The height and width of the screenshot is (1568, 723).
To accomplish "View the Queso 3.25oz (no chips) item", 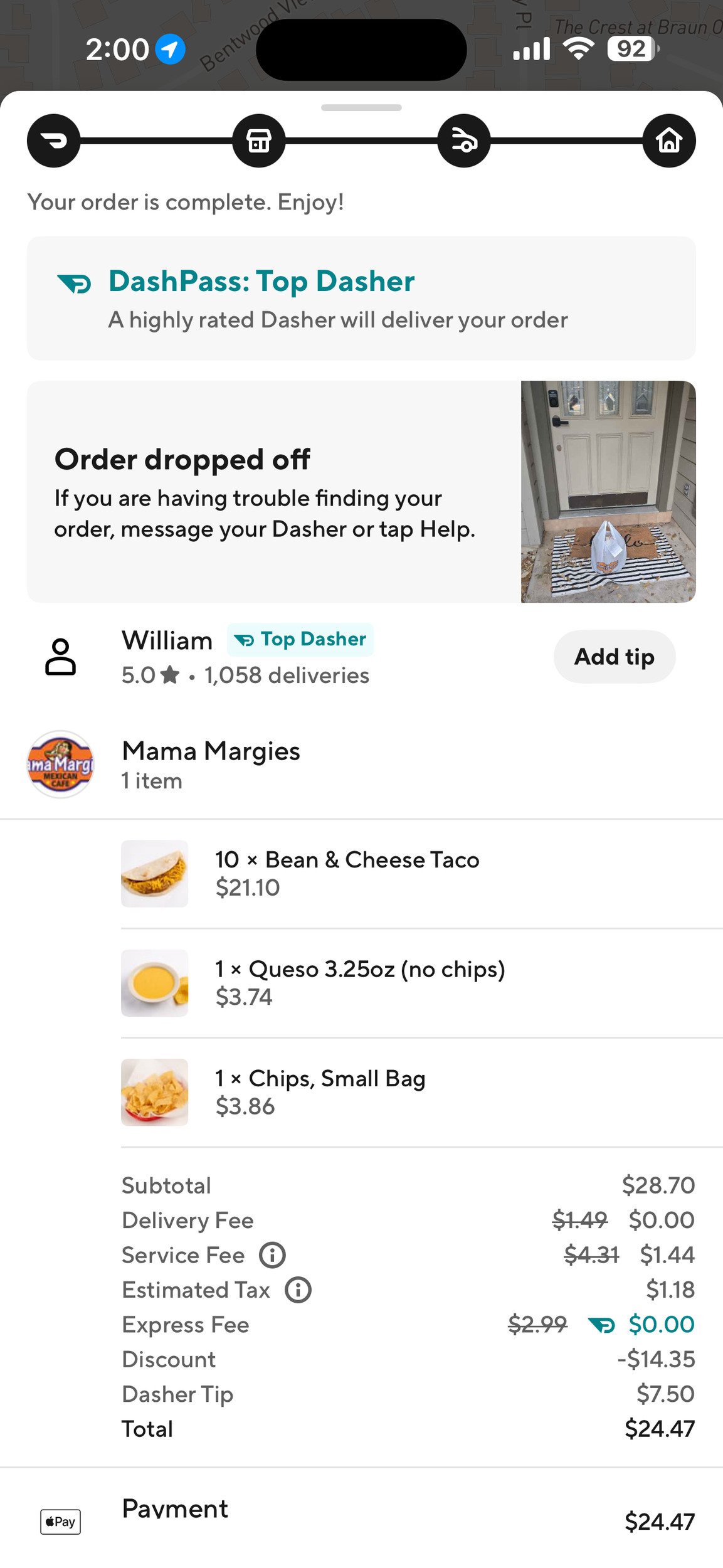I will point(359,982).
